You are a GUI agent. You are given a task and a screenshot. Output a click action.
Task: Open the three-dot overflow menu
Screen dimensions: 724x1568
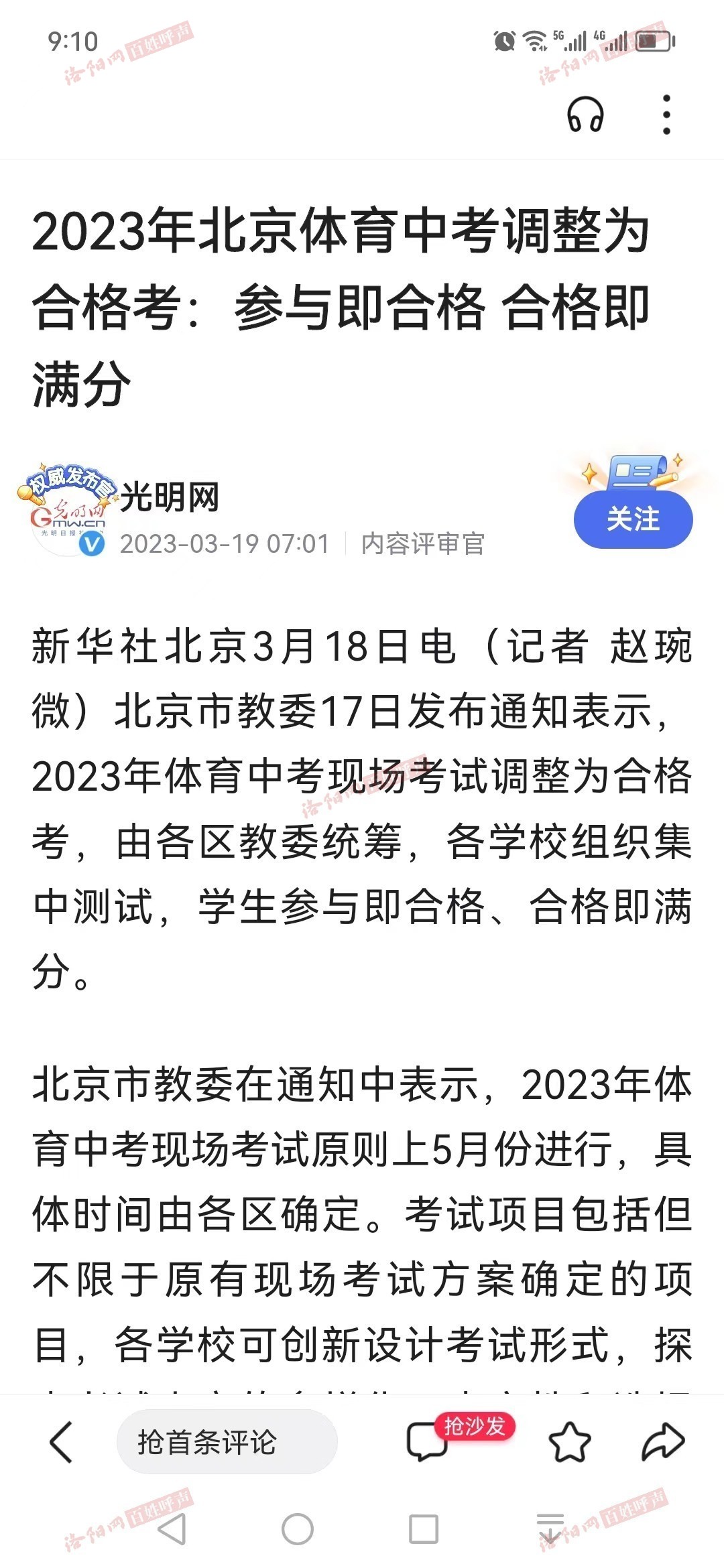tap(666, 115)
